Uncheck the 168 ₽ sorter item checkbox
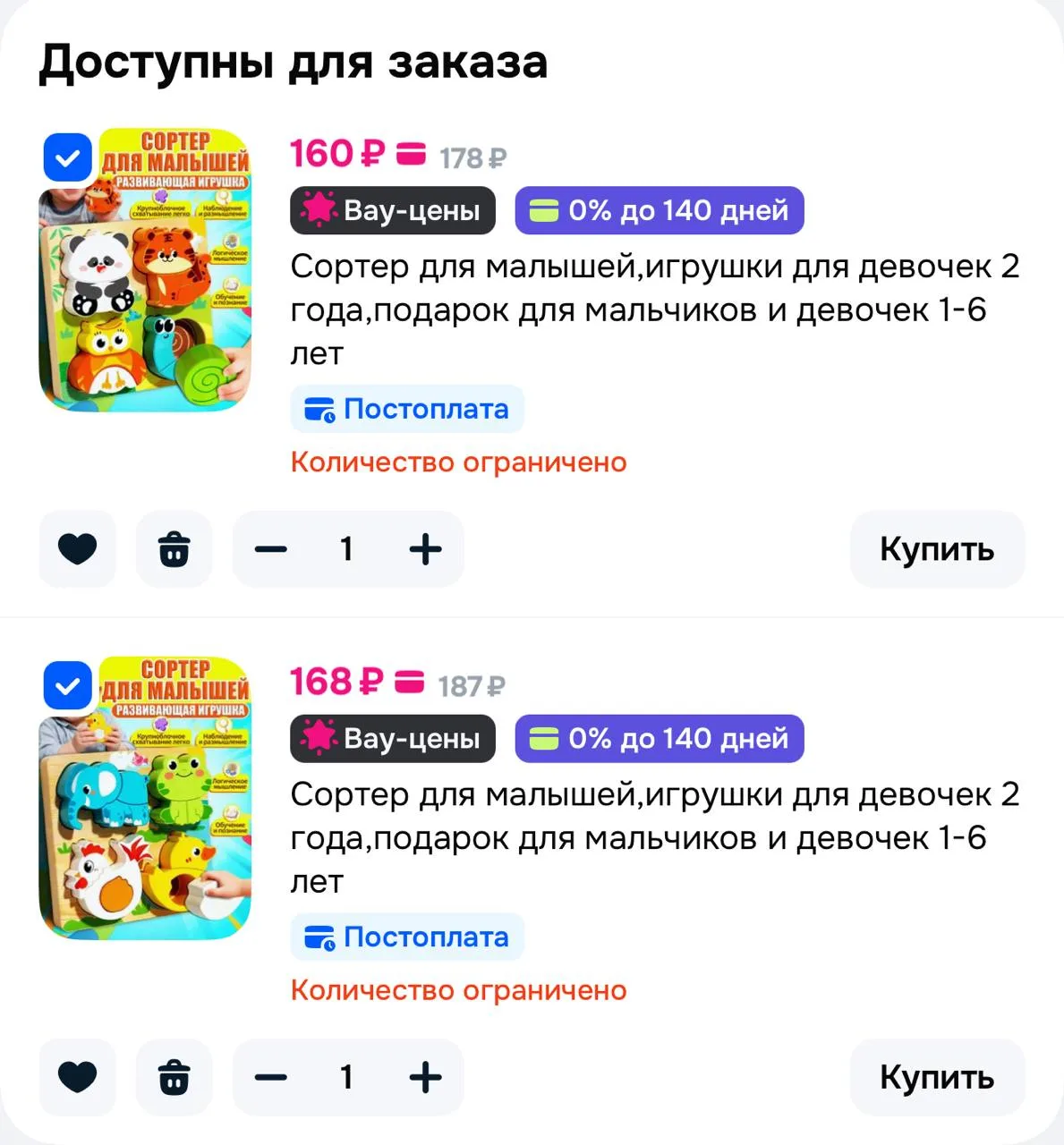Screen dimensions: 1064x1145 [68, 686]
